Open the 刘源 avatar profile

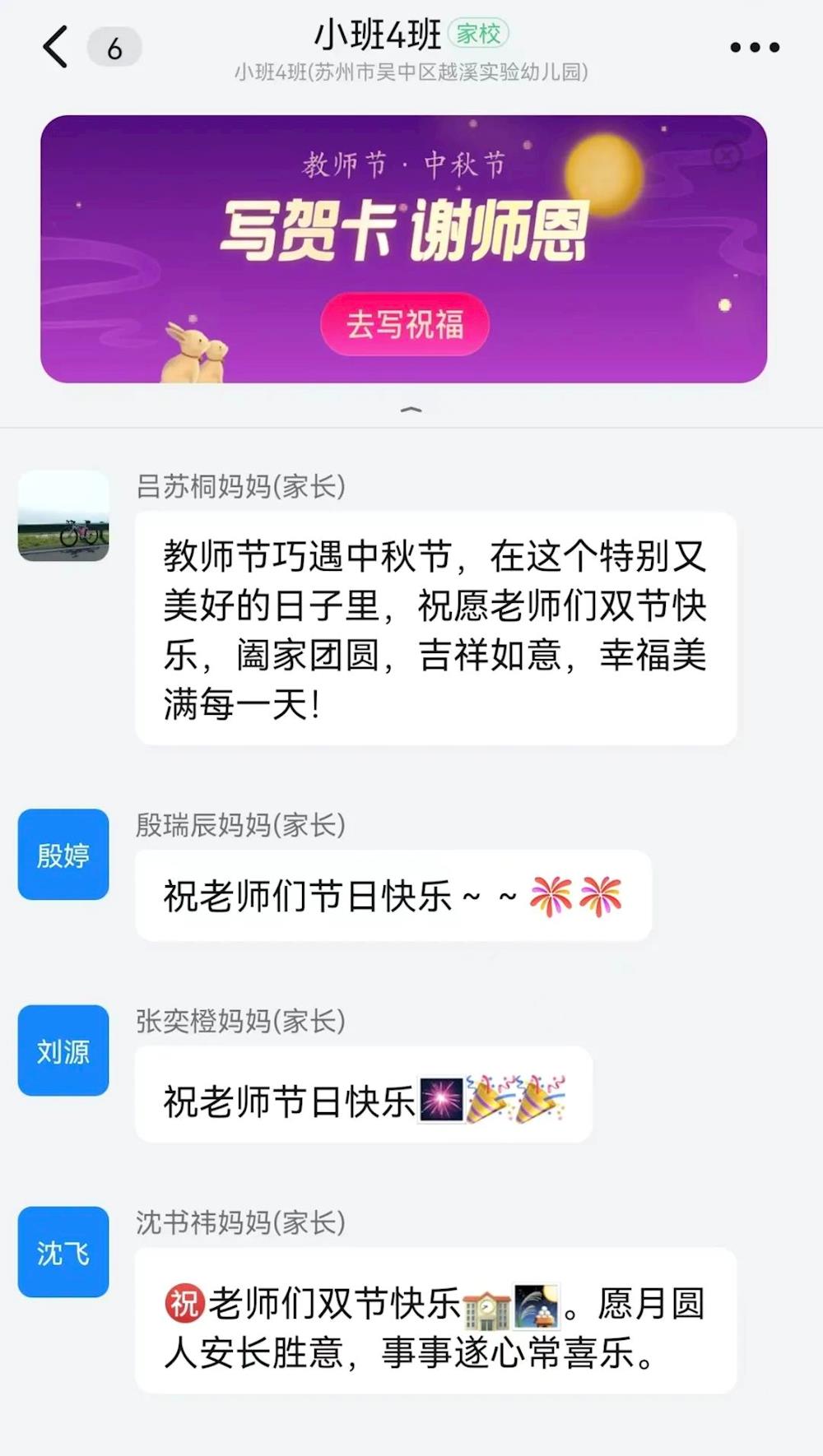click(x=63, y=1050)
